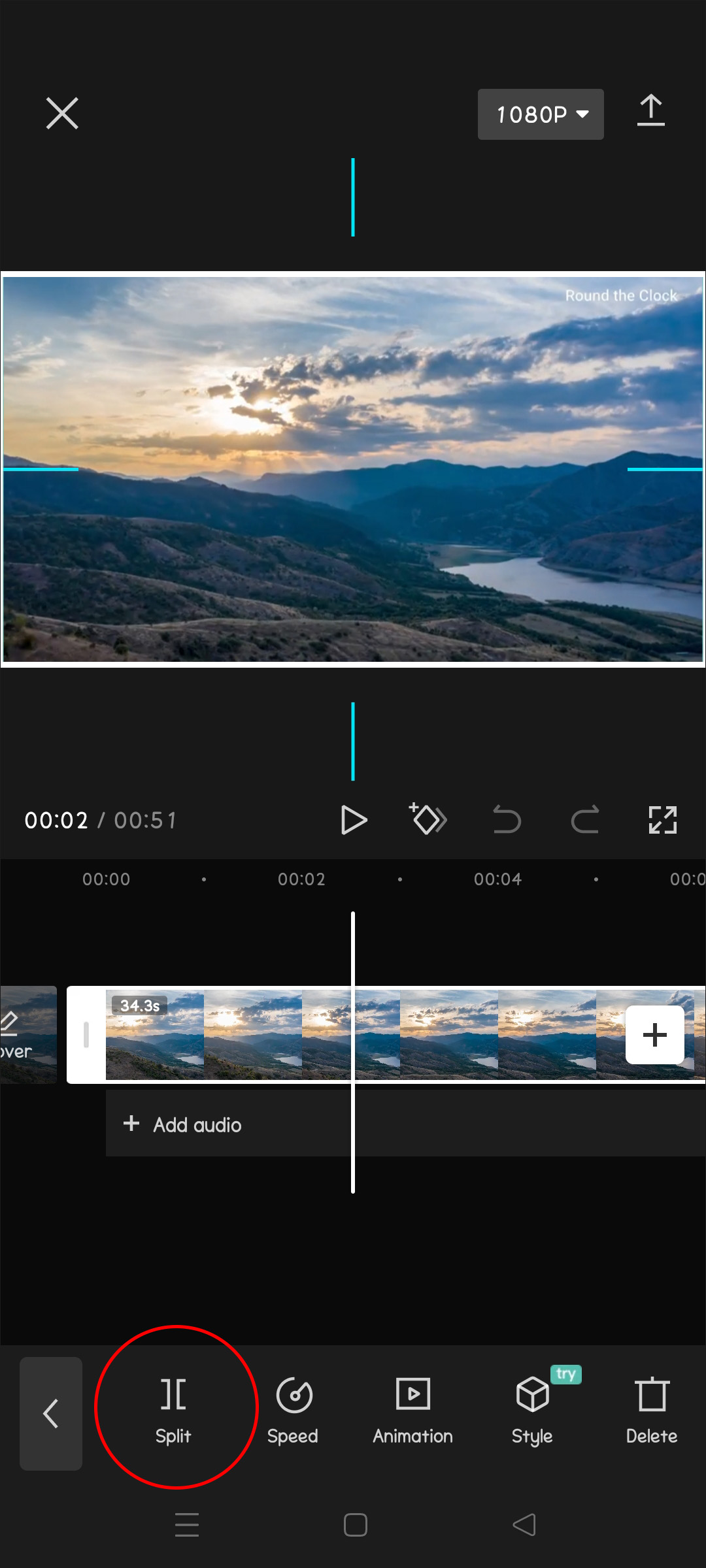Add a keyframe at the playhead
Image resolution: width=706 pixels, height=1568 pixels.
pos(428,819)
